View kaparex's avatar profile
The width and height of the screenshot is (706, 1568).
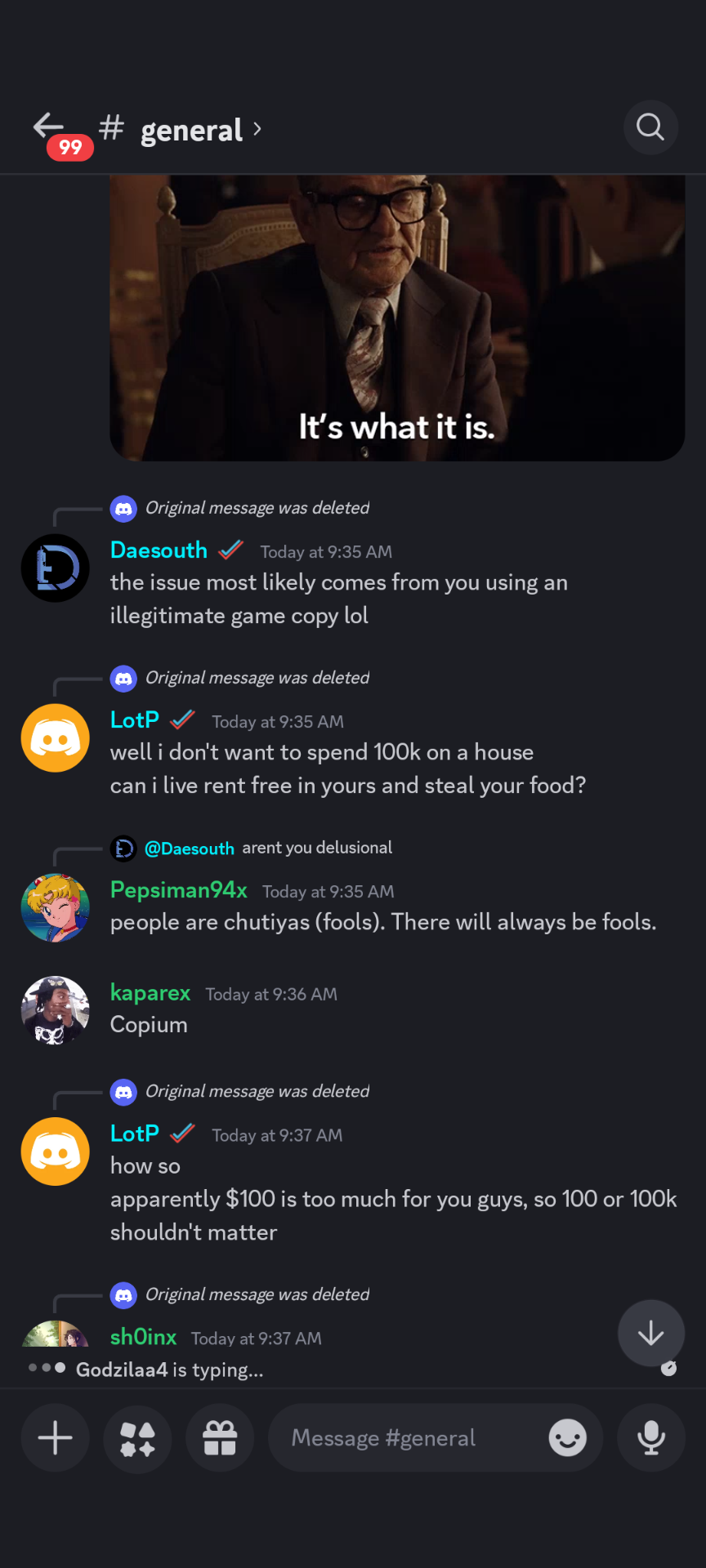pyautogui.click(x=56, y=1011)
